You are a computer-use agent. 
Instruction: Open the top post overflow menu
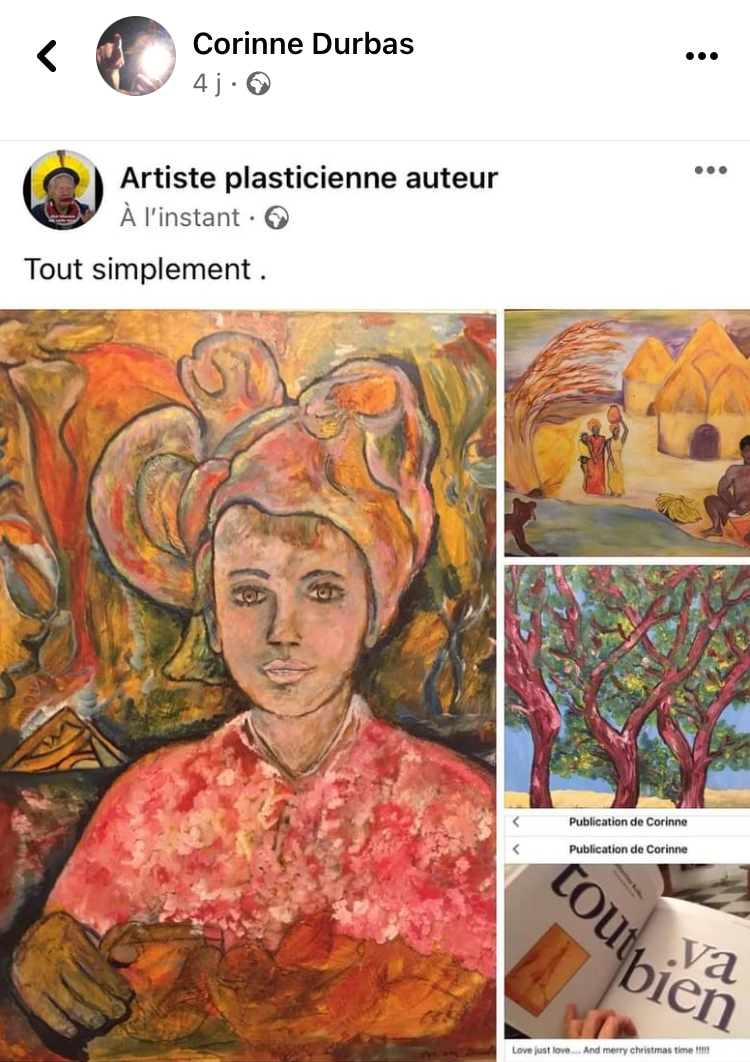pos(702,56)
